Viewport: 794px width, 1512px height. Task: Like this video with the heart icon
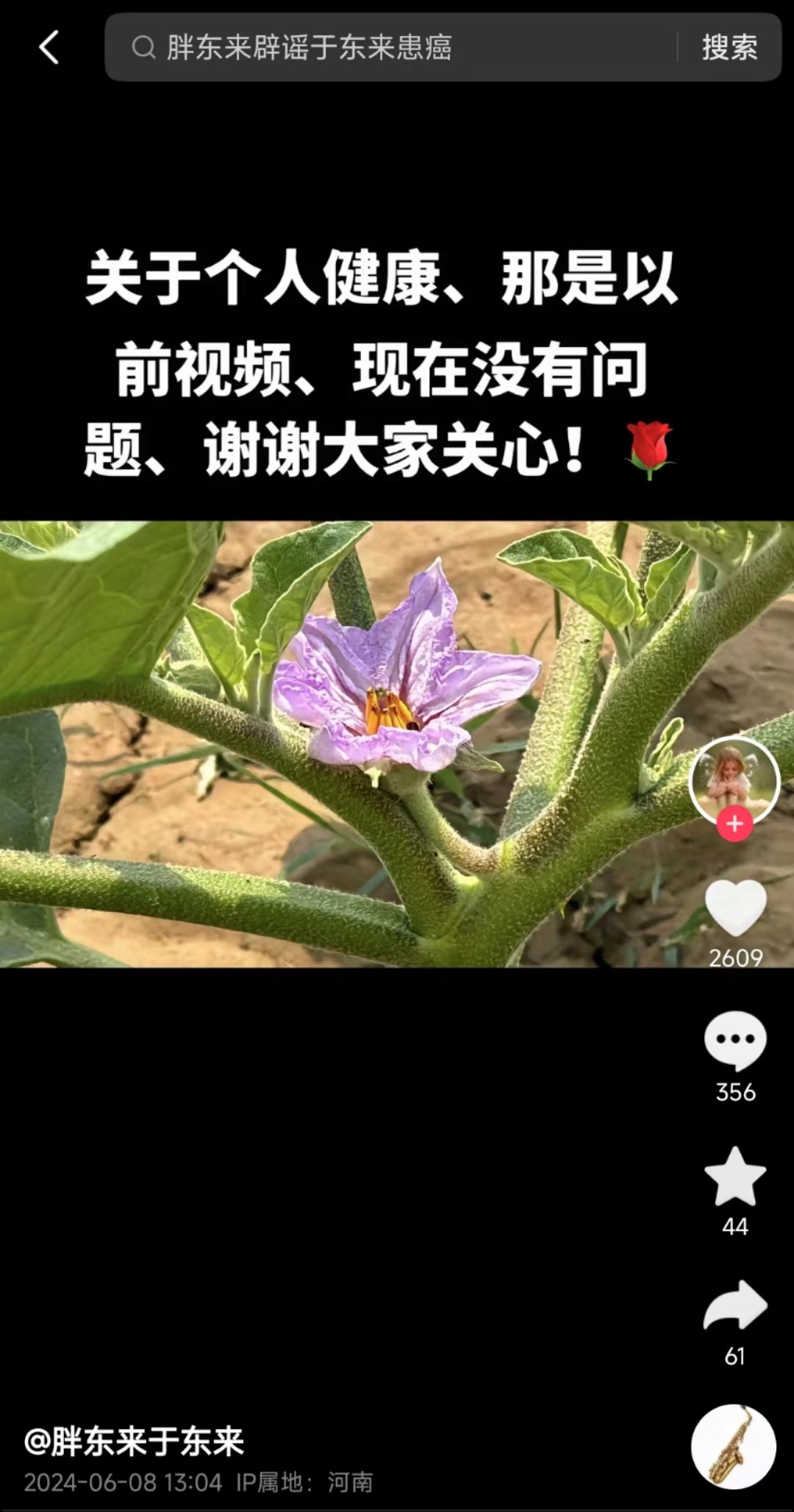point(735,908)
